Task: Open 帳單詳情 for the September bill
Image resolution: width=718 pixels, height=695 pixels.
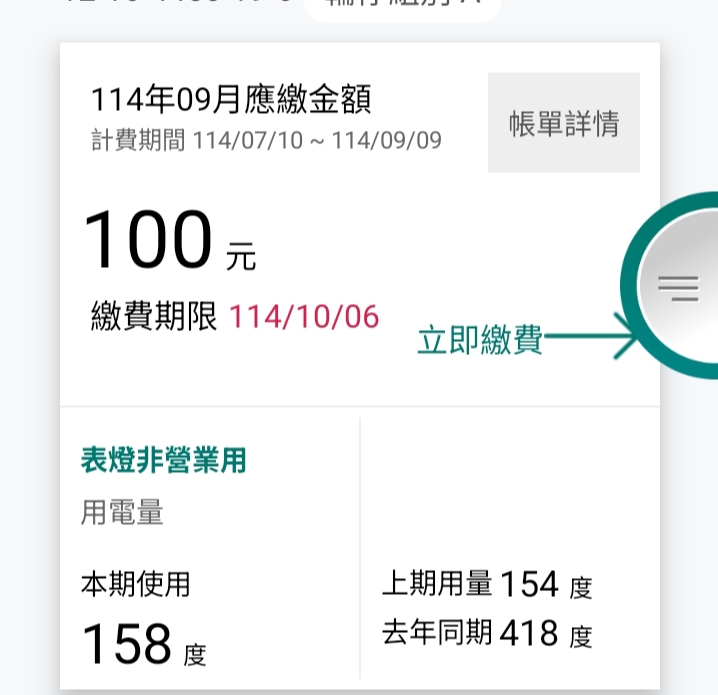Action: (x=564, y=123)
